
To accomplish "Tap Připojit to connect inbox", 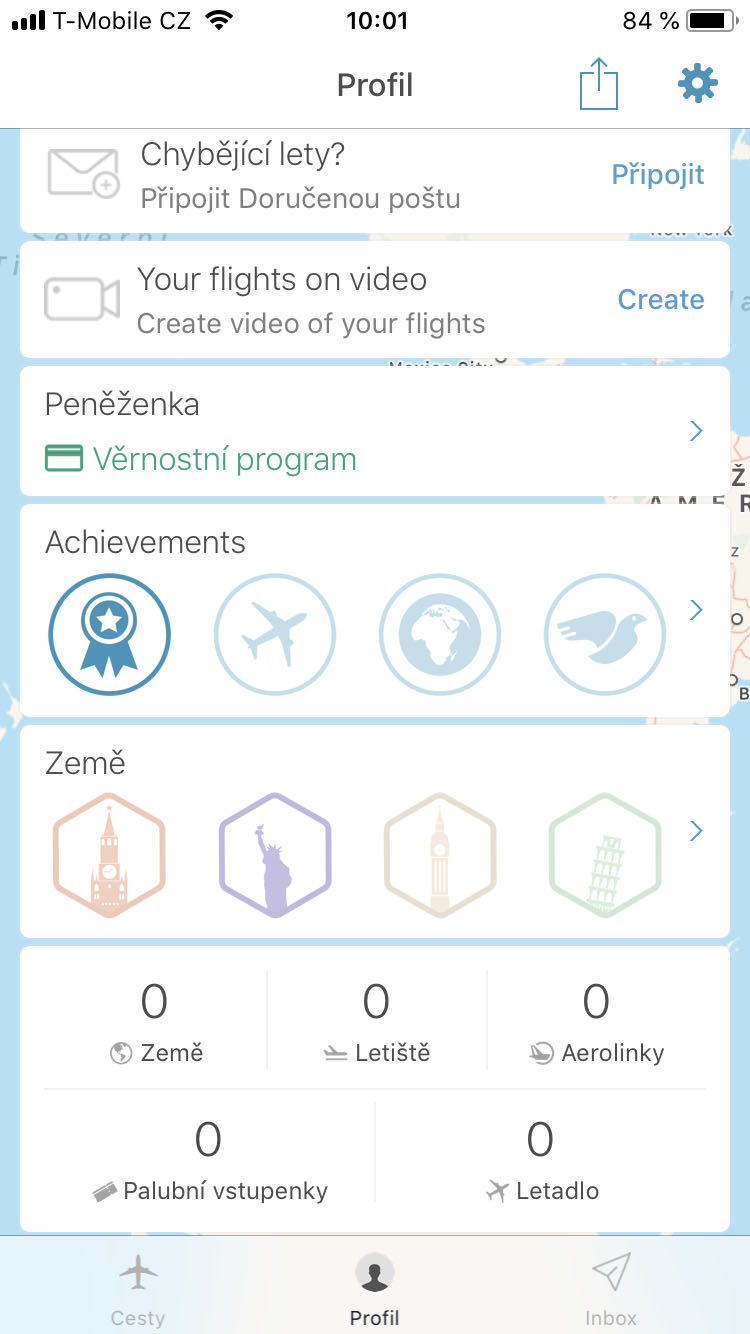I will (x=658, y=175).
